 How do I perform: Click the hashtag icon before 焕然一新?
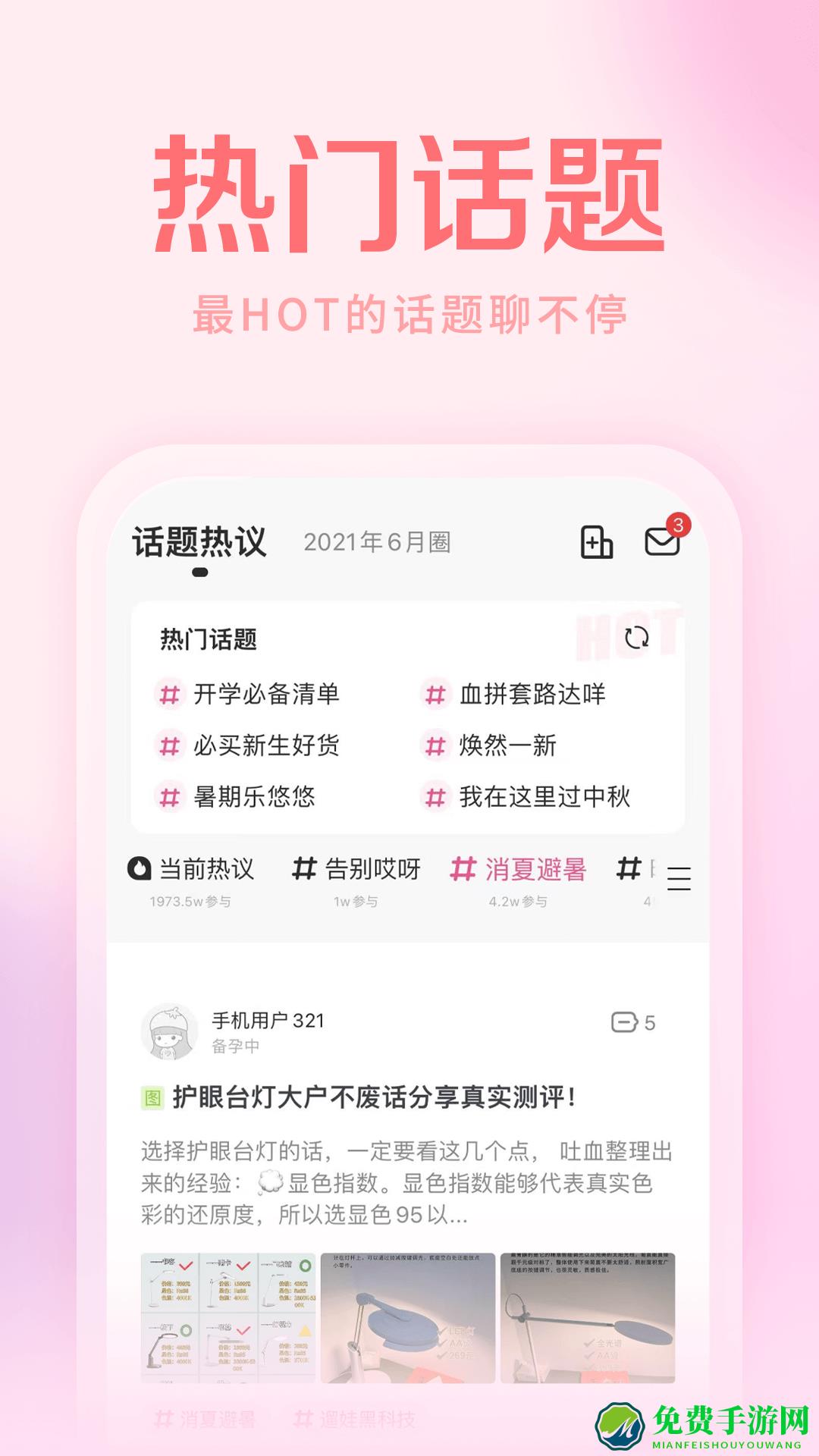[x=435, y=745]
